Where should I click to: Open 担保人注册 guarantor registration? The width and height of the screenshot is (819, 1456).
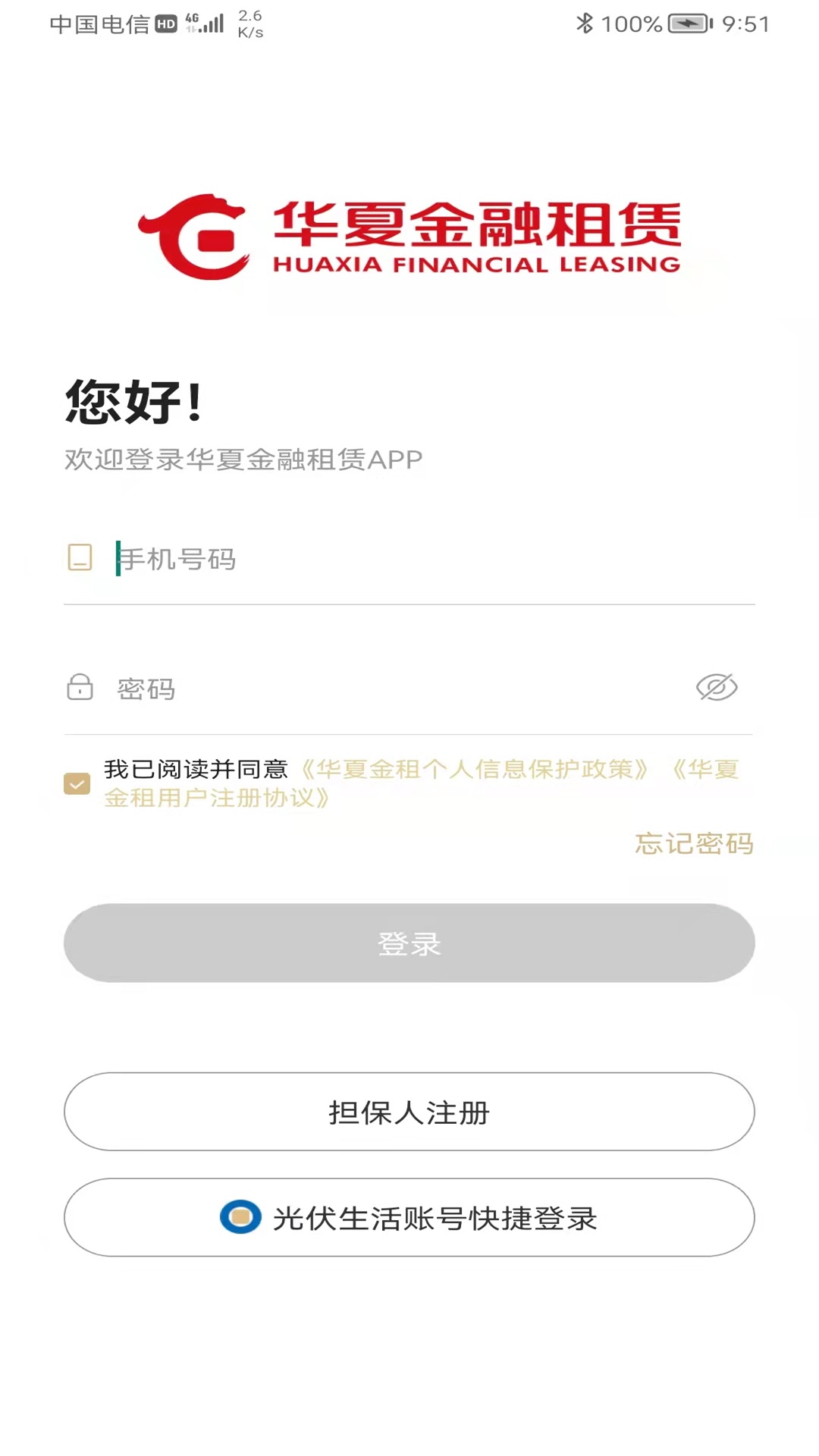click(x=409, y=1112)
